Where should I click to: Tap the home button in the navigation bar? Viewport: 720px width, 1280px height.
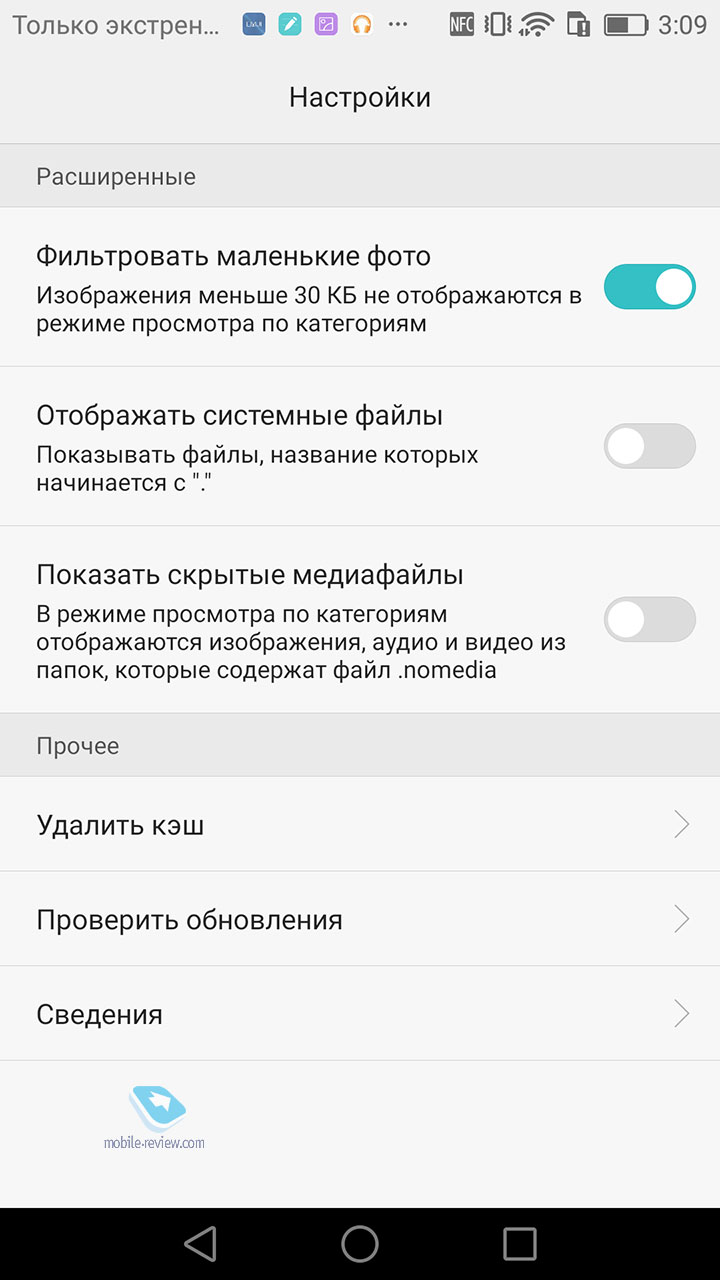pos(360,1244)
